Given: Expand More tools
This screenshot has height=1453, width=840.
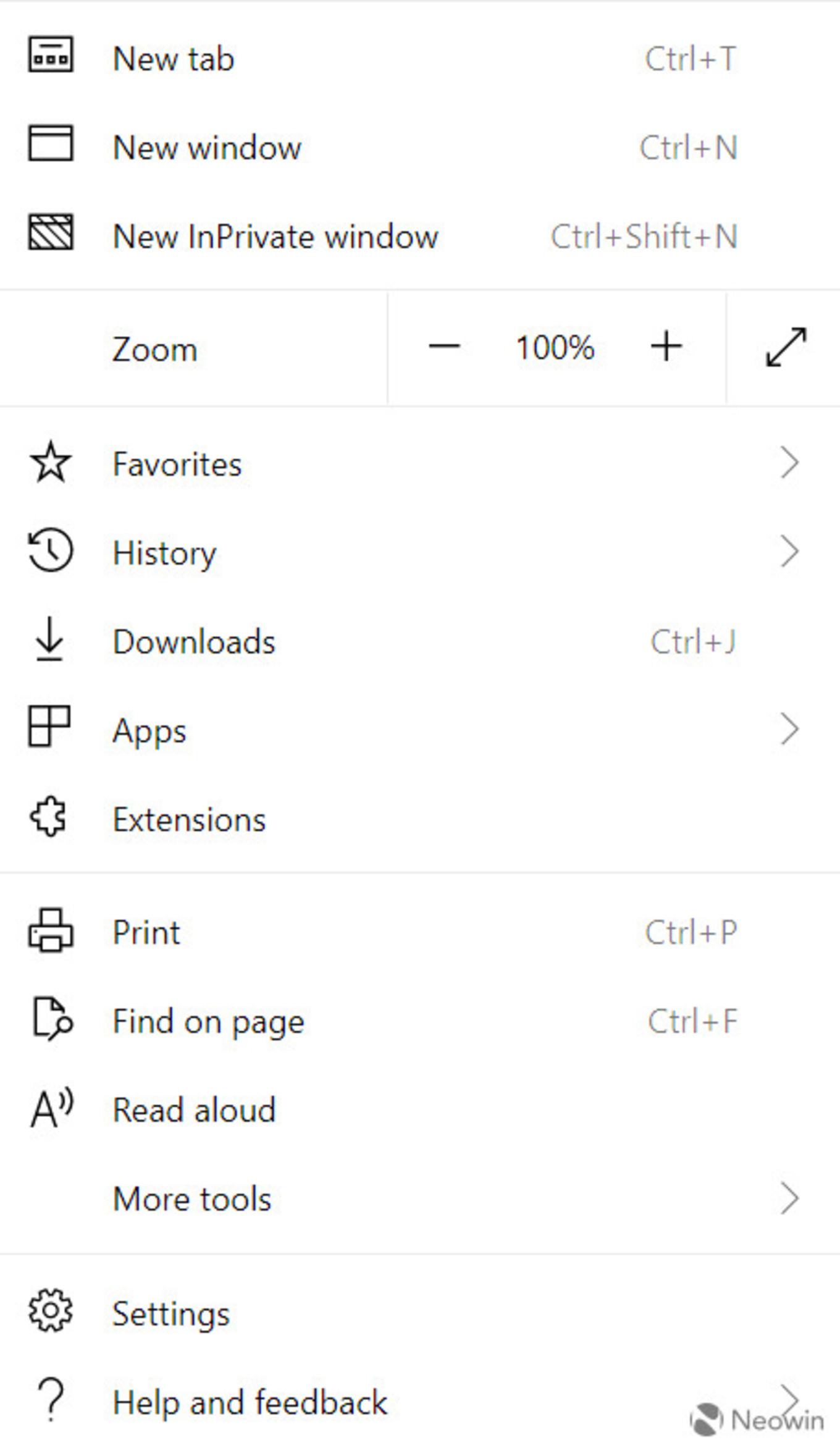Looking at the screenshot, I should pos(420,1198).
